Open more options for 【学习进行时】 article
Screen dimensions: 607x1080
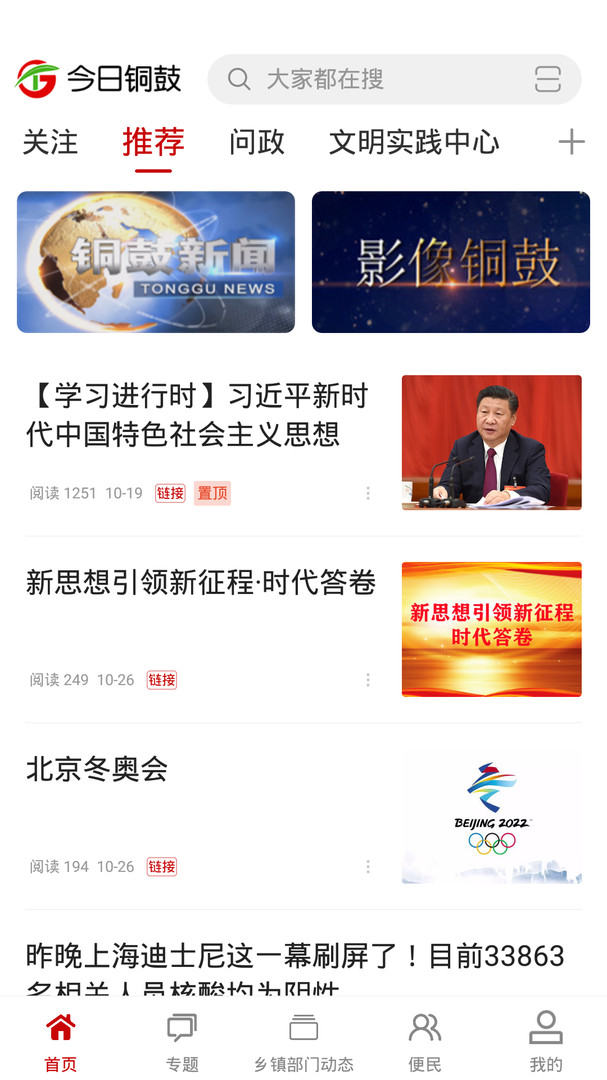click(x=368, y=493)
